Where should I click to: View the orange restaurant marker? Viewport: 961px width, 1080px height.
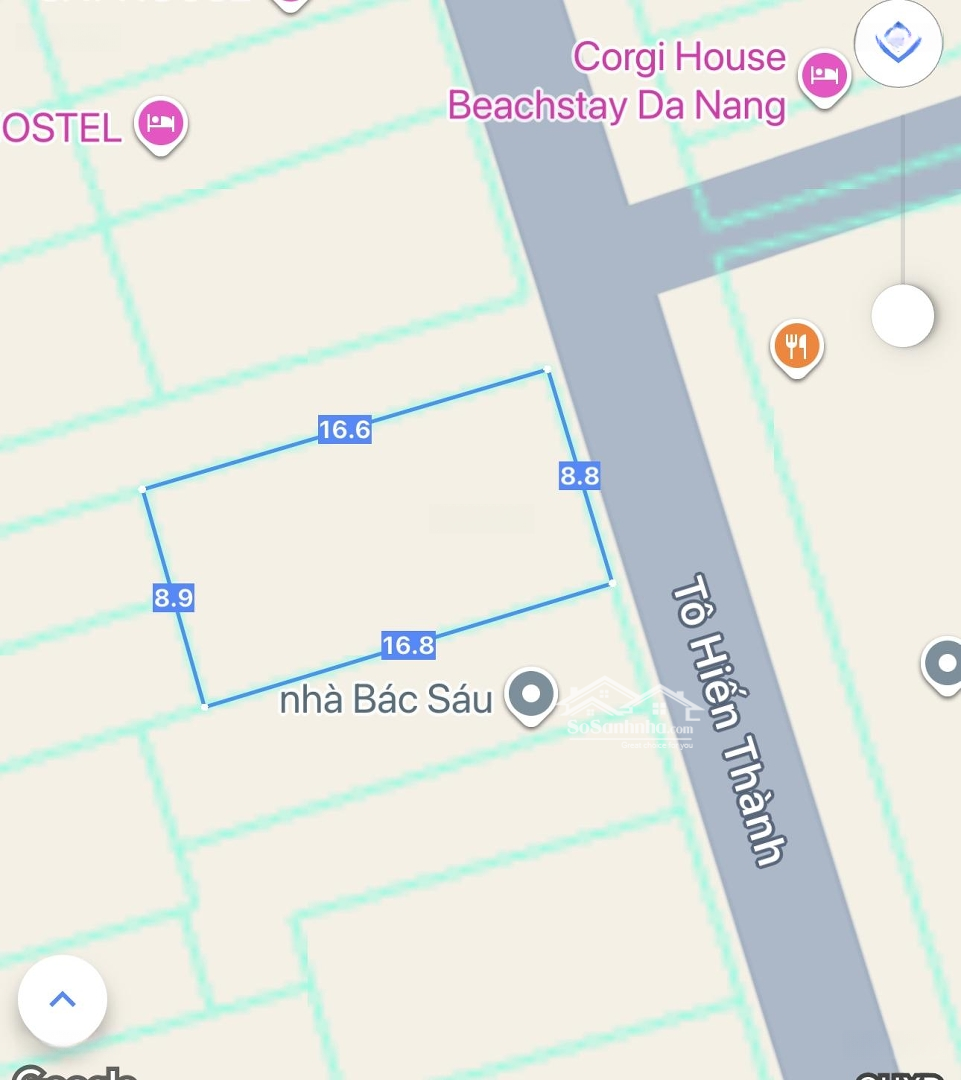point(796,347)
